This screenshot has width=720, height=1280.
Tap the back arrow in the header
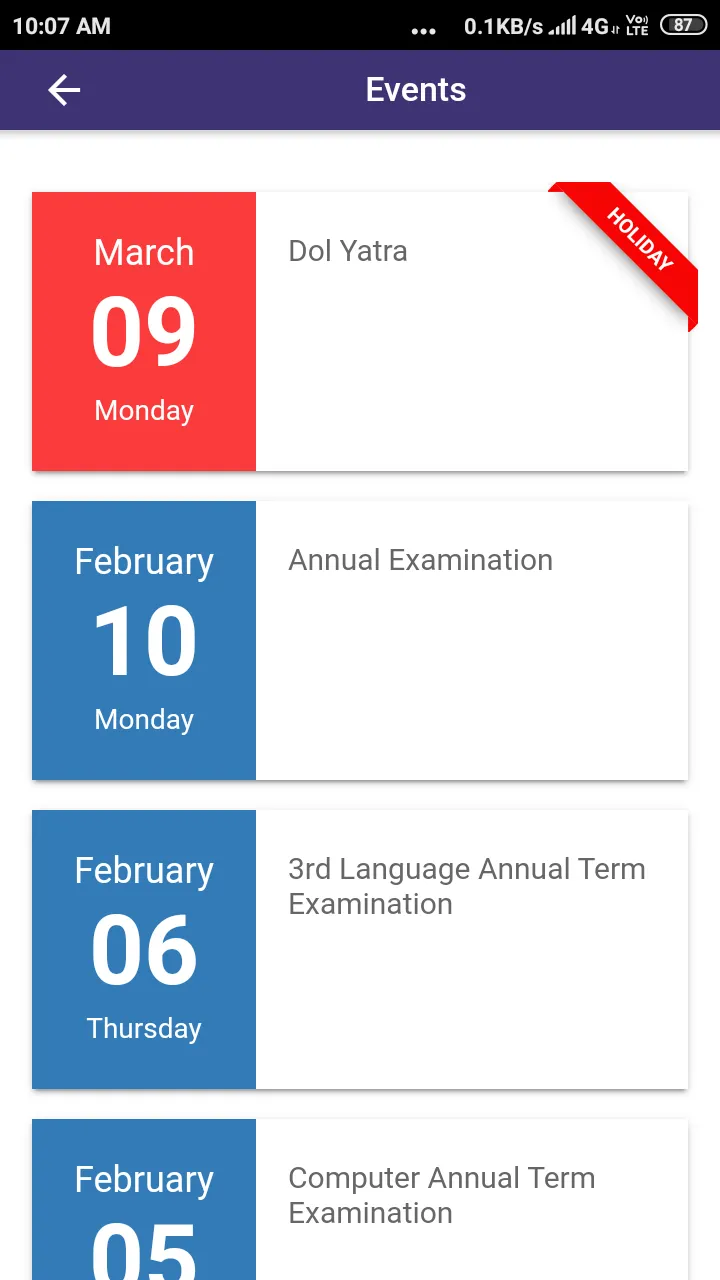point(63,90)
